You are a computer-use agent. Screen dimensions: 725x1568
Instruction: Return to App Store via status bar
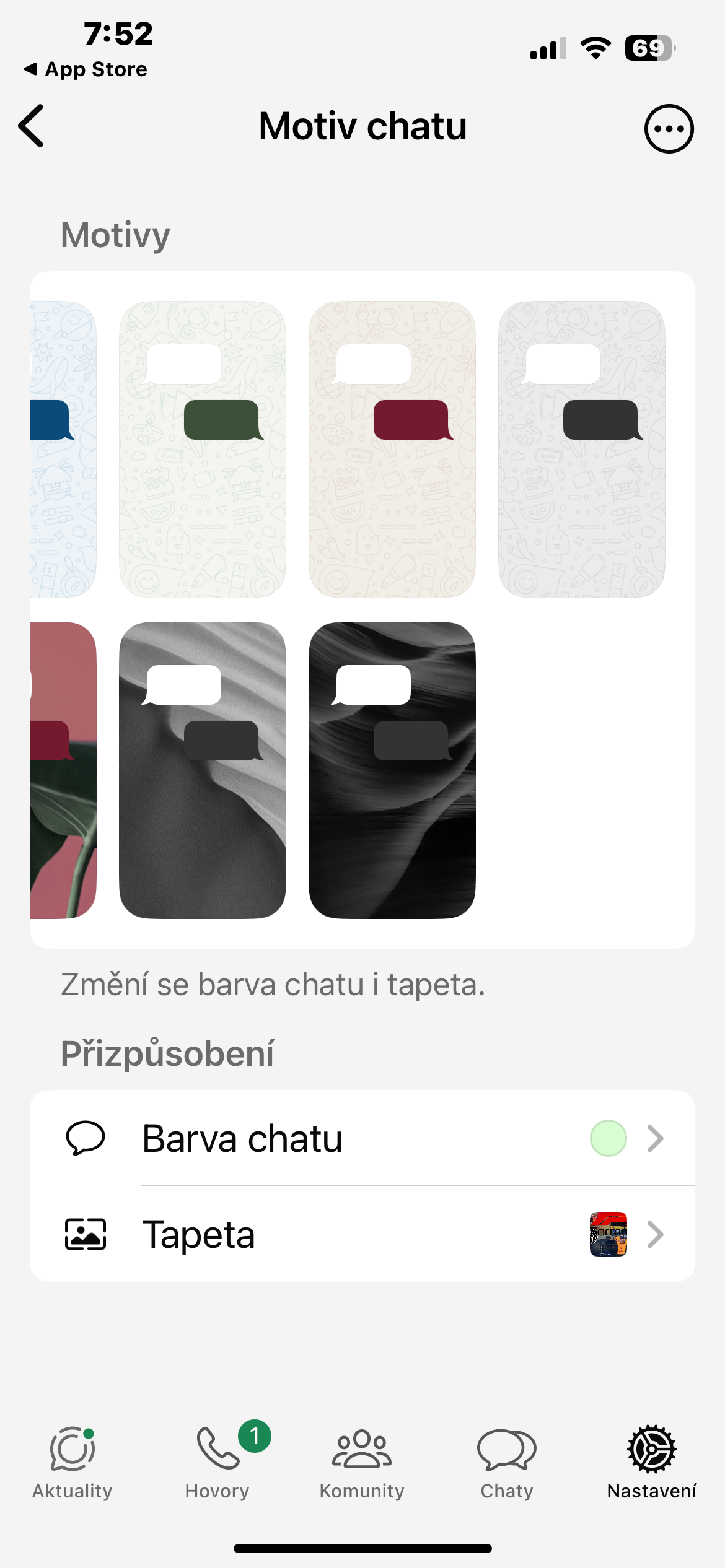click(x=86, y=69)
